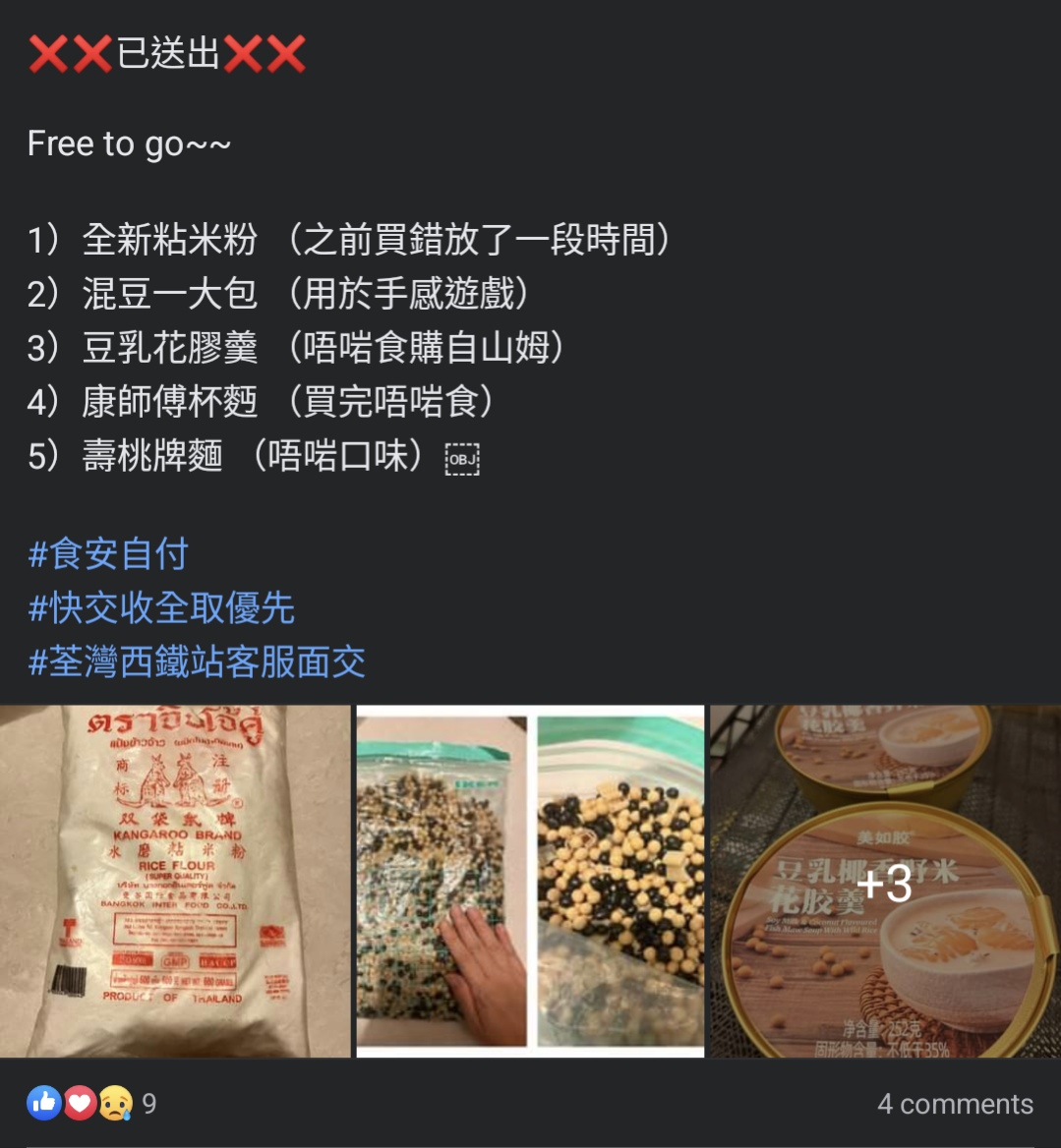Open the #快交收全取優先 hashtag
This screenshot has width=1061, height=1148.
[161, 608]
